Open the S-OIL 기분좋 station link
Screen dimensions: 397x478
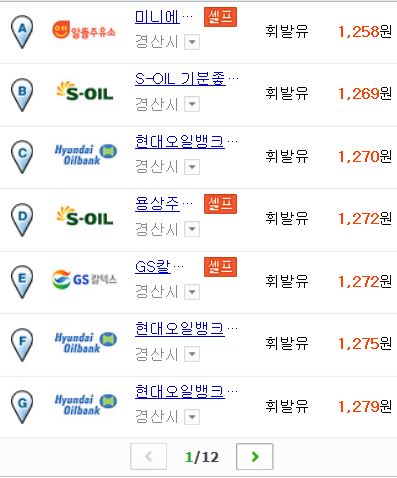pos(180,79)
